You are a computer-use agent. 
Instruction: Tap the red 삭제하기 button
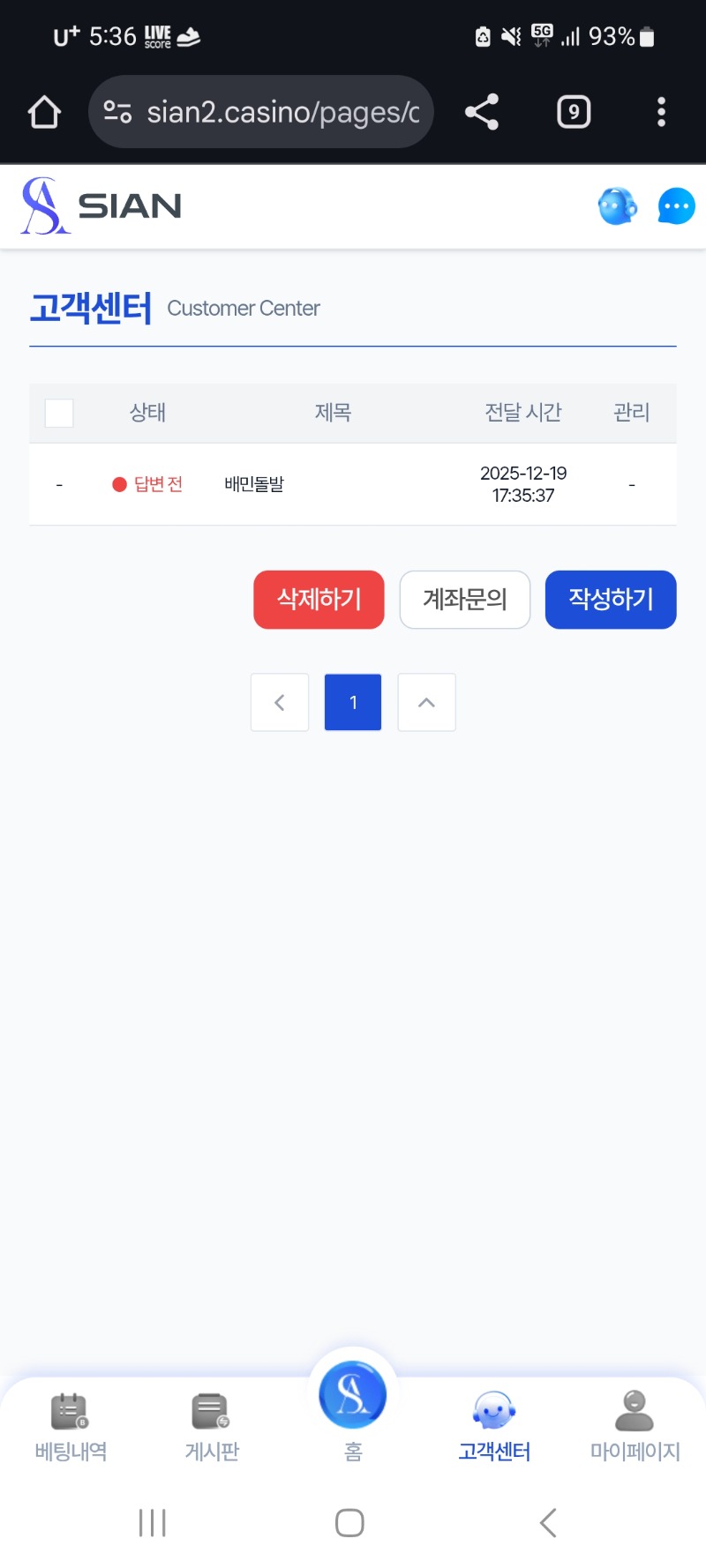pos(319,600)
